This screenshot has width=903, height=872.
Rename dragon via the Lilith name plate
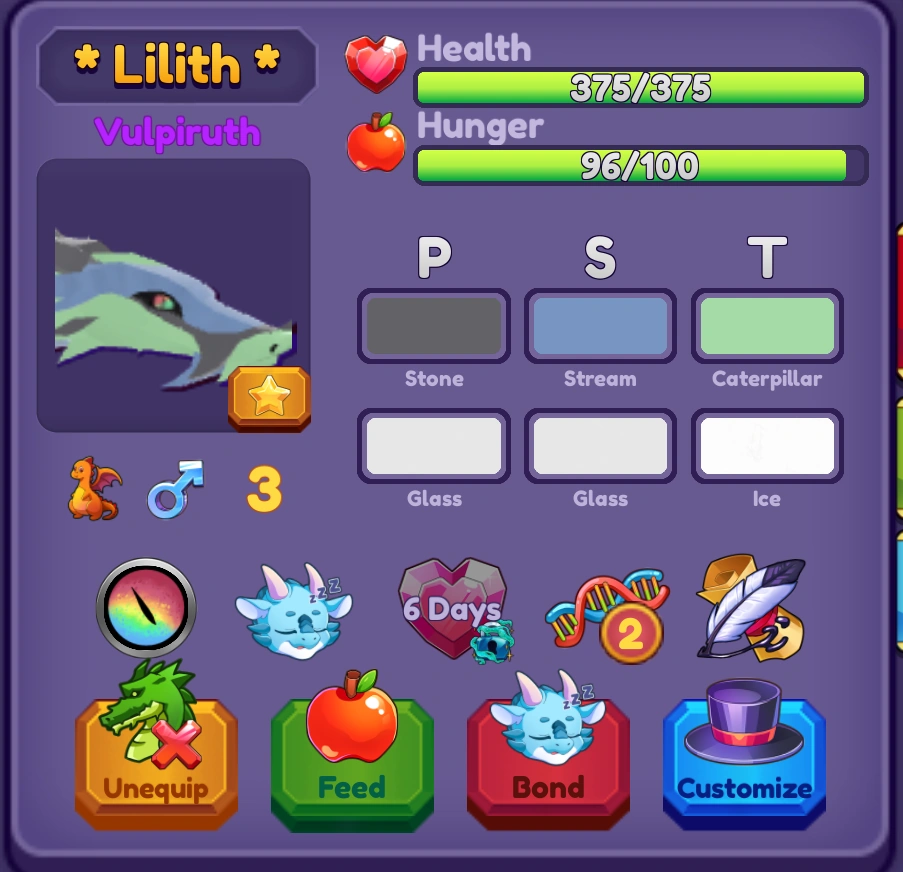(177, 66)
